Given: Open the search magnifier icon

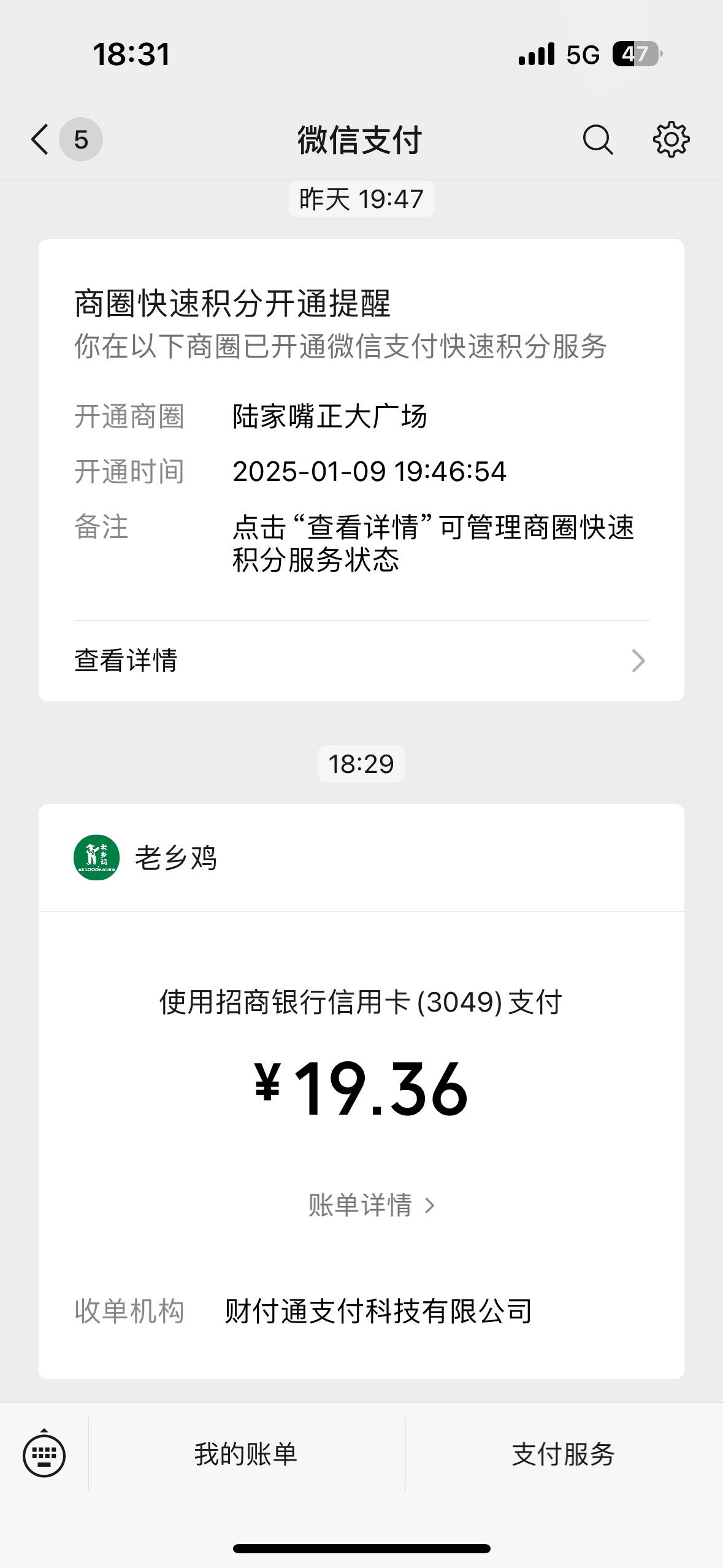Looking at the screenshot, I should pos(597,140).
